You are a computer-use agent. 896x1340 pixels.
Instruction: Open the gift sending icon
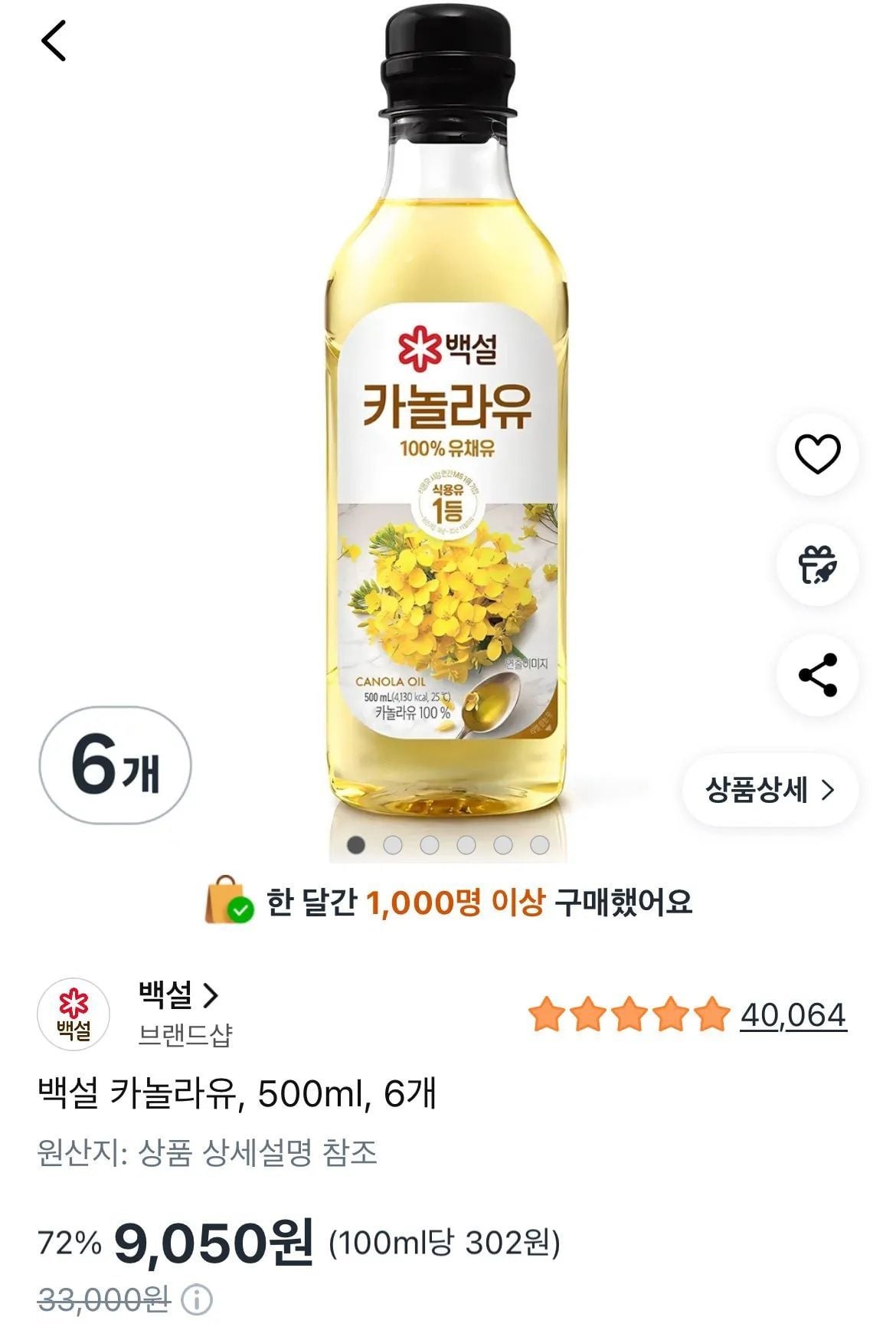coord(817,565)
